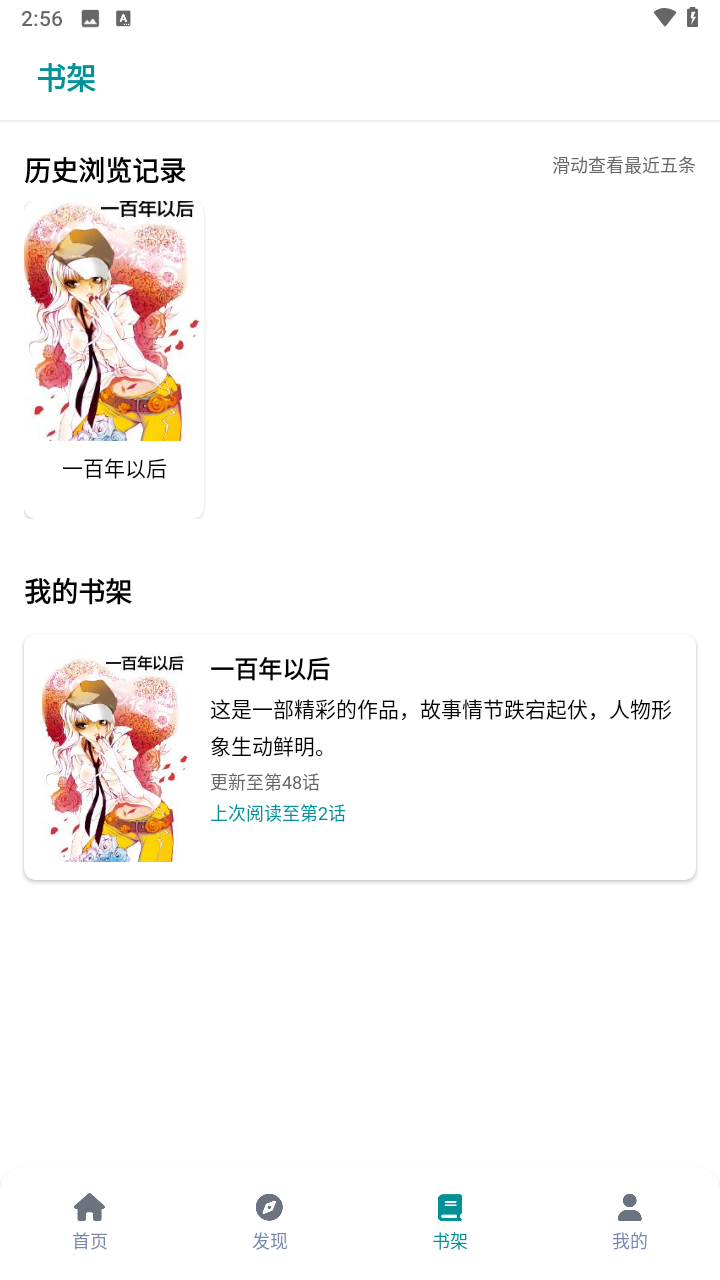Select the 书架 tab
The height and width of the screenshot is (1280, 720).
[450, 1221]
